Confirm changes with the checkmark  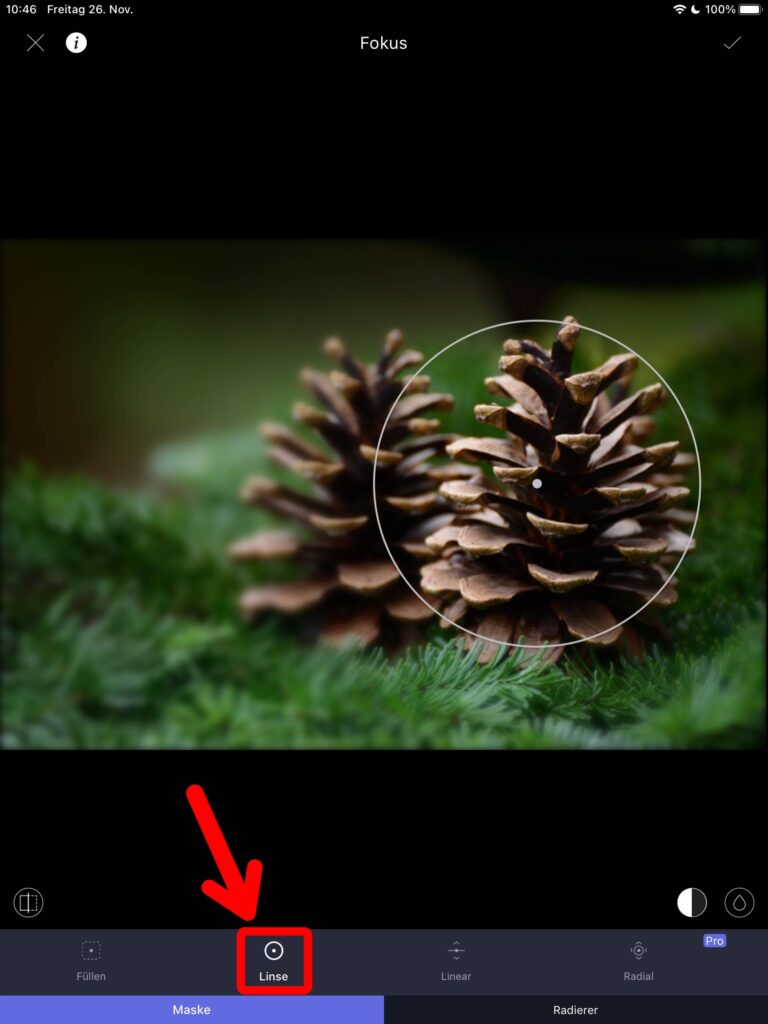(x=732, y=43)
